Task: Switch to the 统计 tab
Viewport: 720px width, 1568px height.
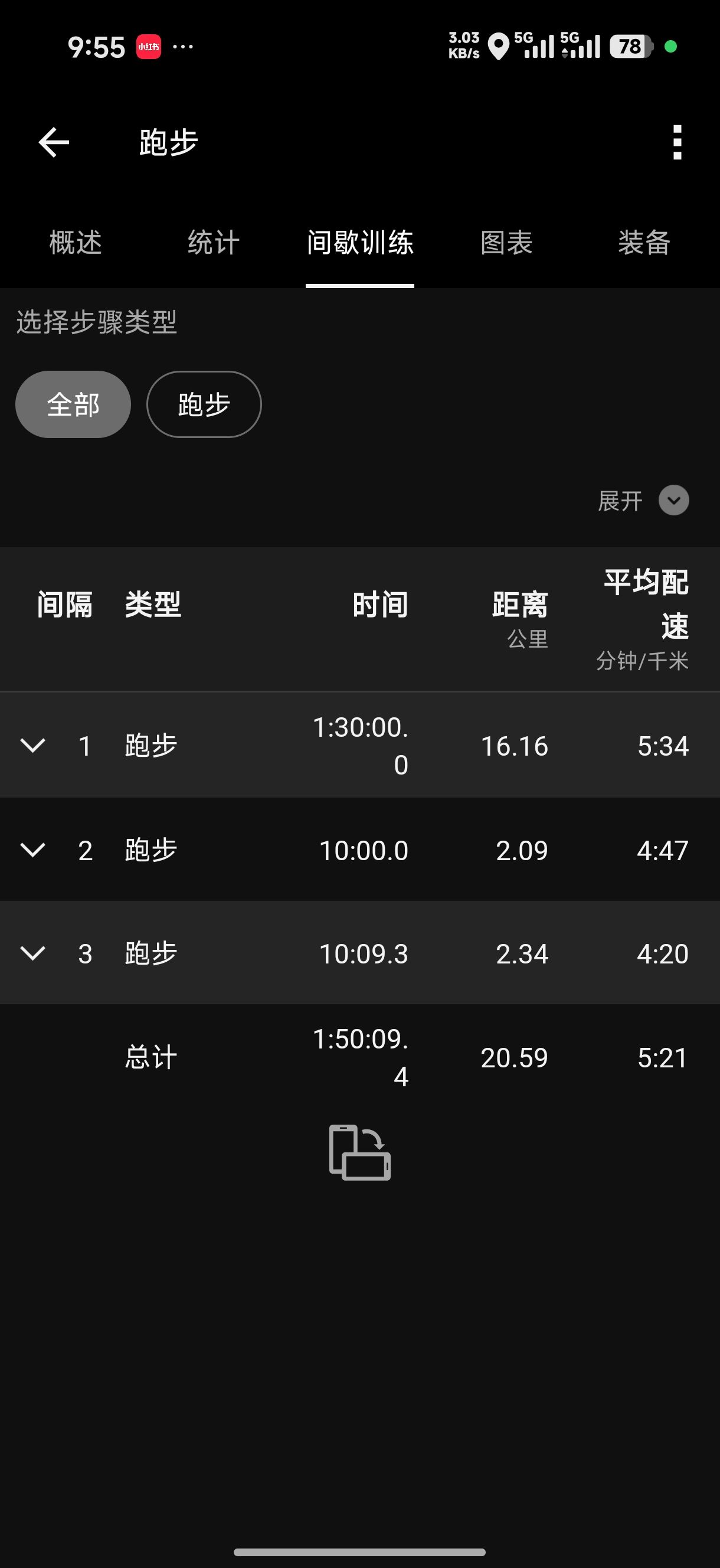Action: 214,242
